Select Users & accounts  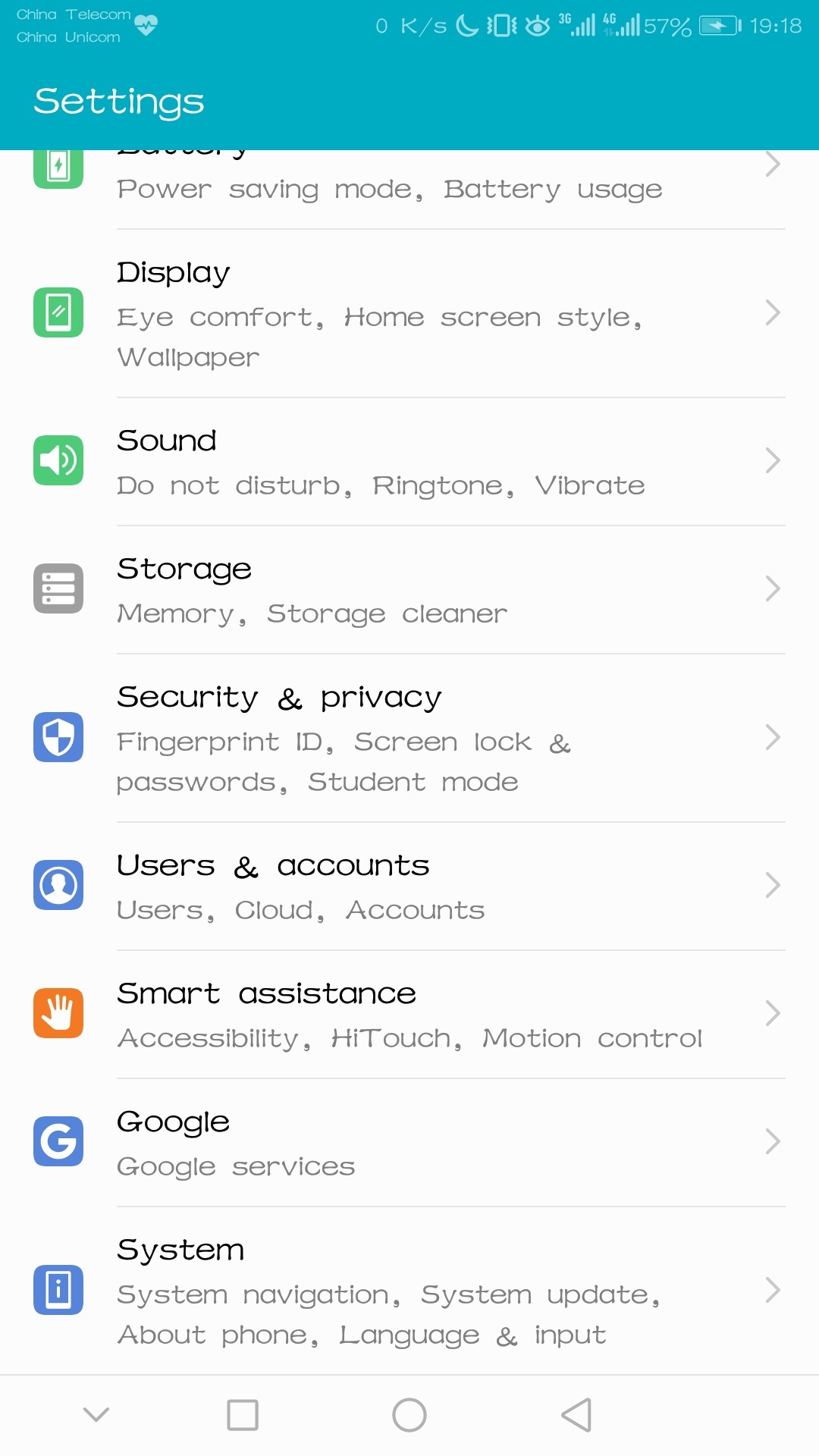coord(409,885)
